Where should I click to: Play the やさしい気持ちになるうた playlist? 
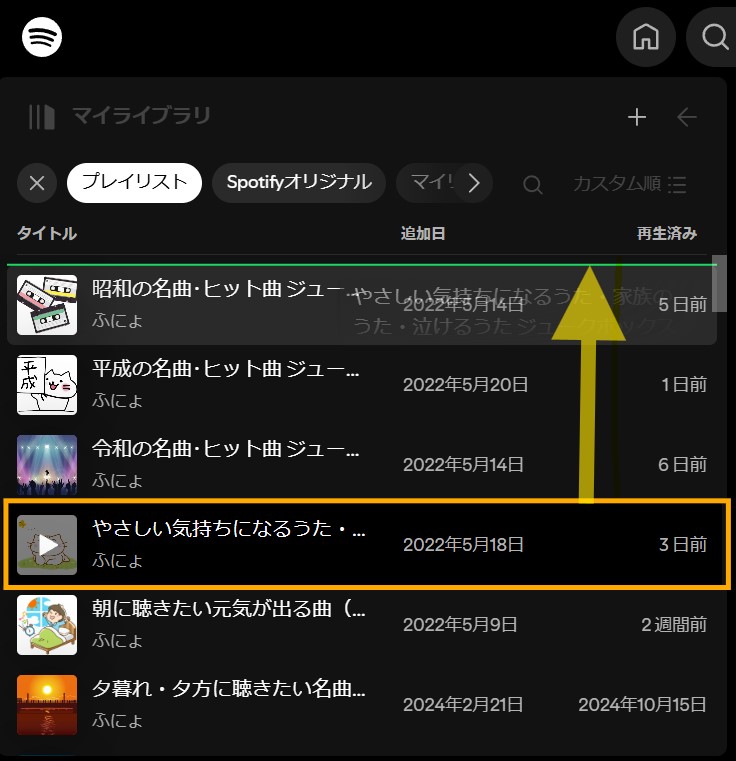pyautogui.click(x=47, y=545)
